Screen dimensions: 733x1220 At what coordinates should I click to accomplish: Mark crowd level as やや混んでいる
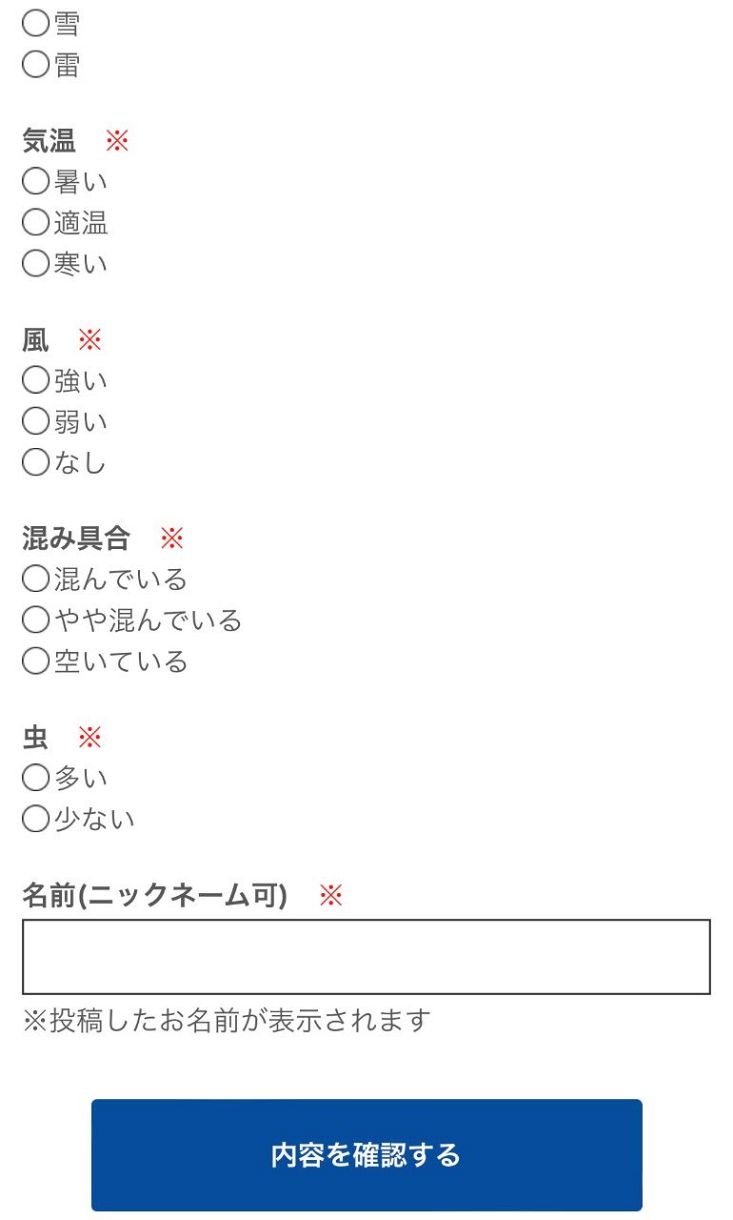(x=36, y=620)
